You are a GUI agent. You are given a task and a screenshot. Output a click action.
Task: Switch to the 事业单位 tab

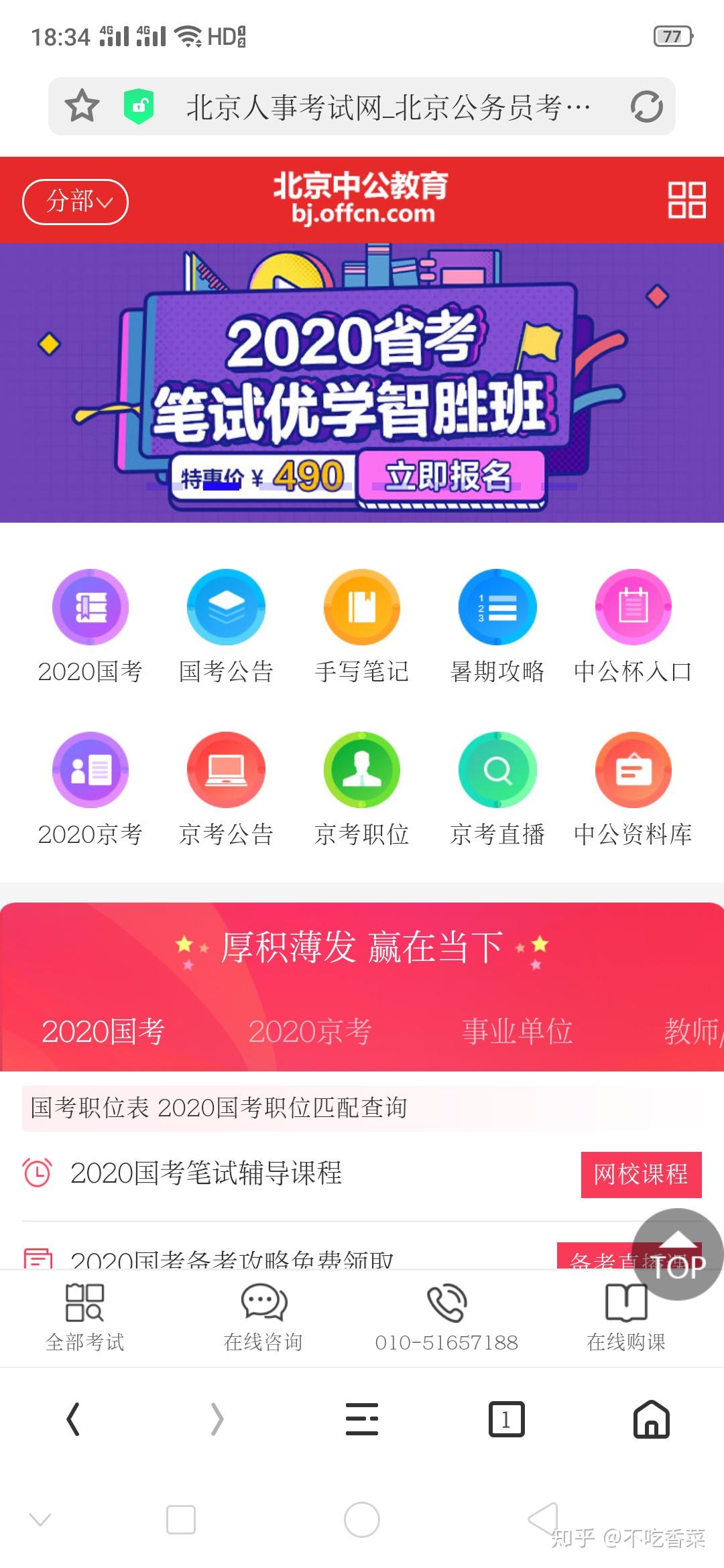pyautogui.click(x=517, y=1031)
